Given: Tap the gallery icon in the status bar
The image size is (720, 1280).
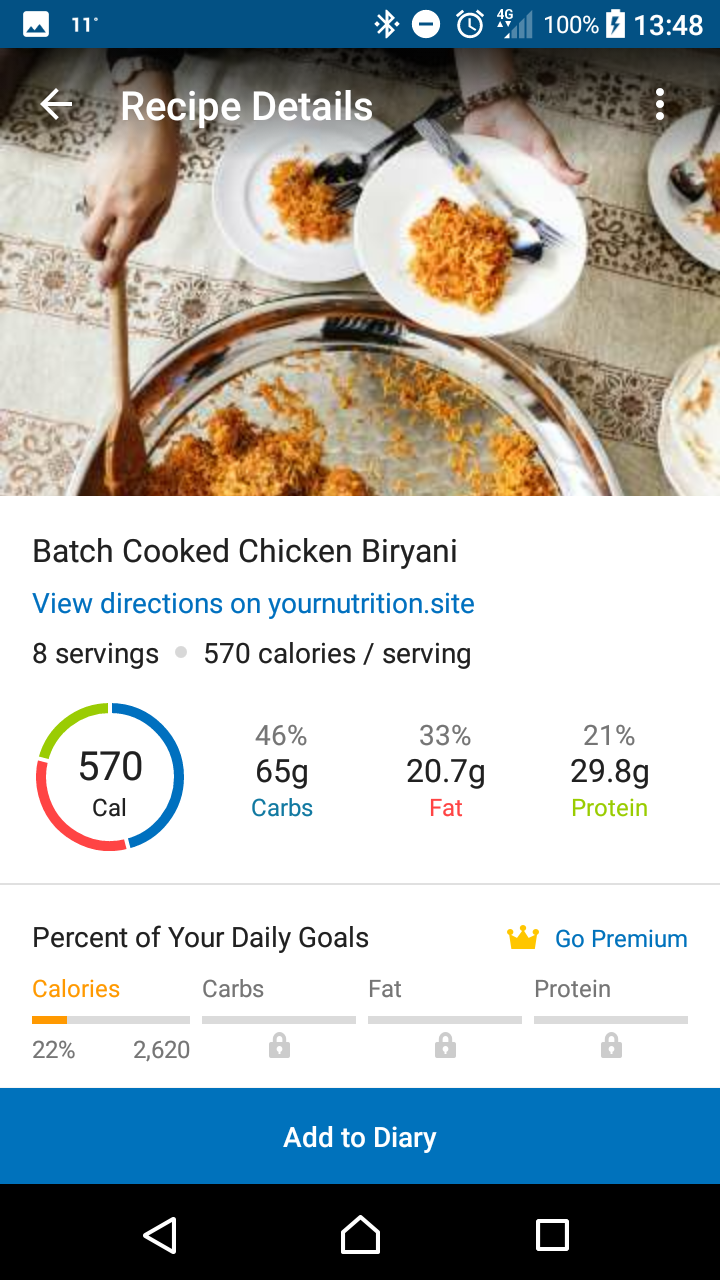Looking at the screenshot, I should 34,22.
